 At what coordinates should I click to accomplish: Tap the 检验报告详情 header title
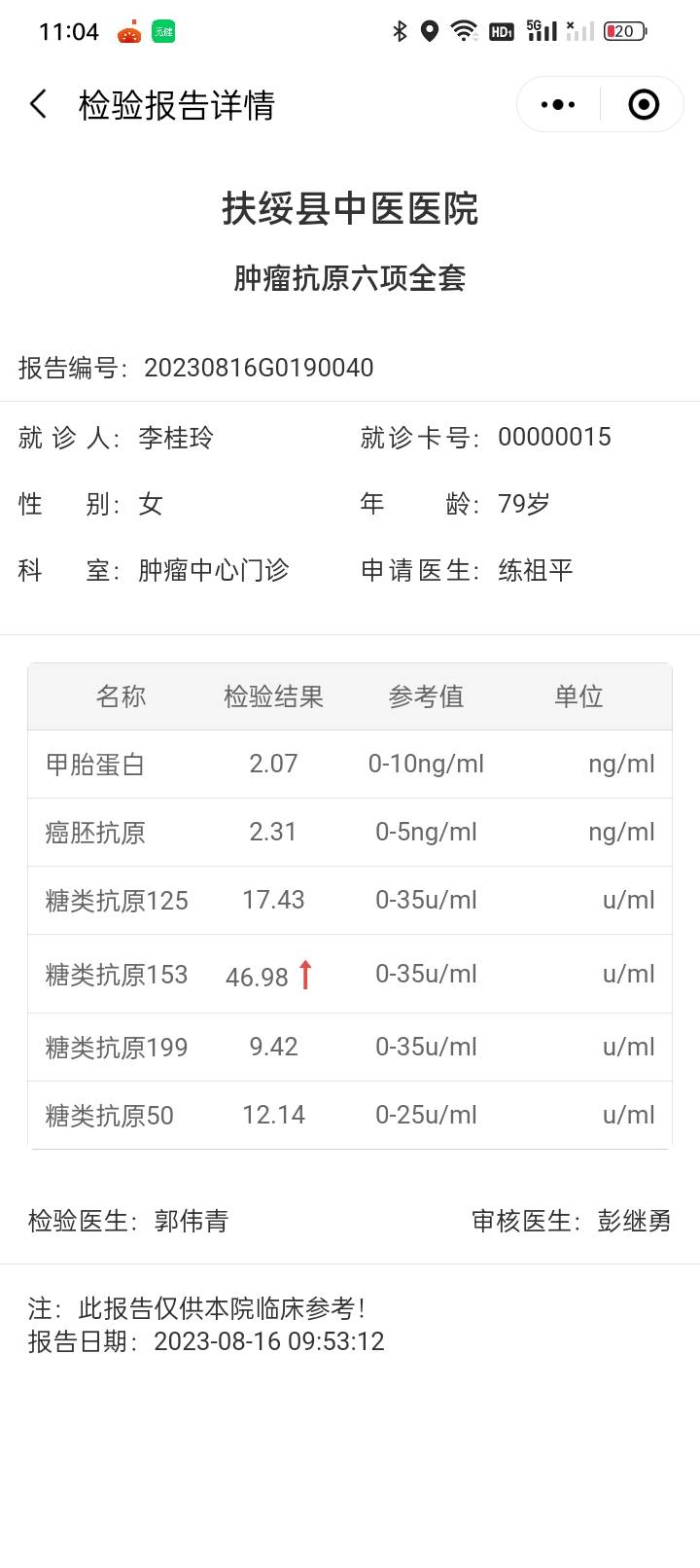[177, 104]
